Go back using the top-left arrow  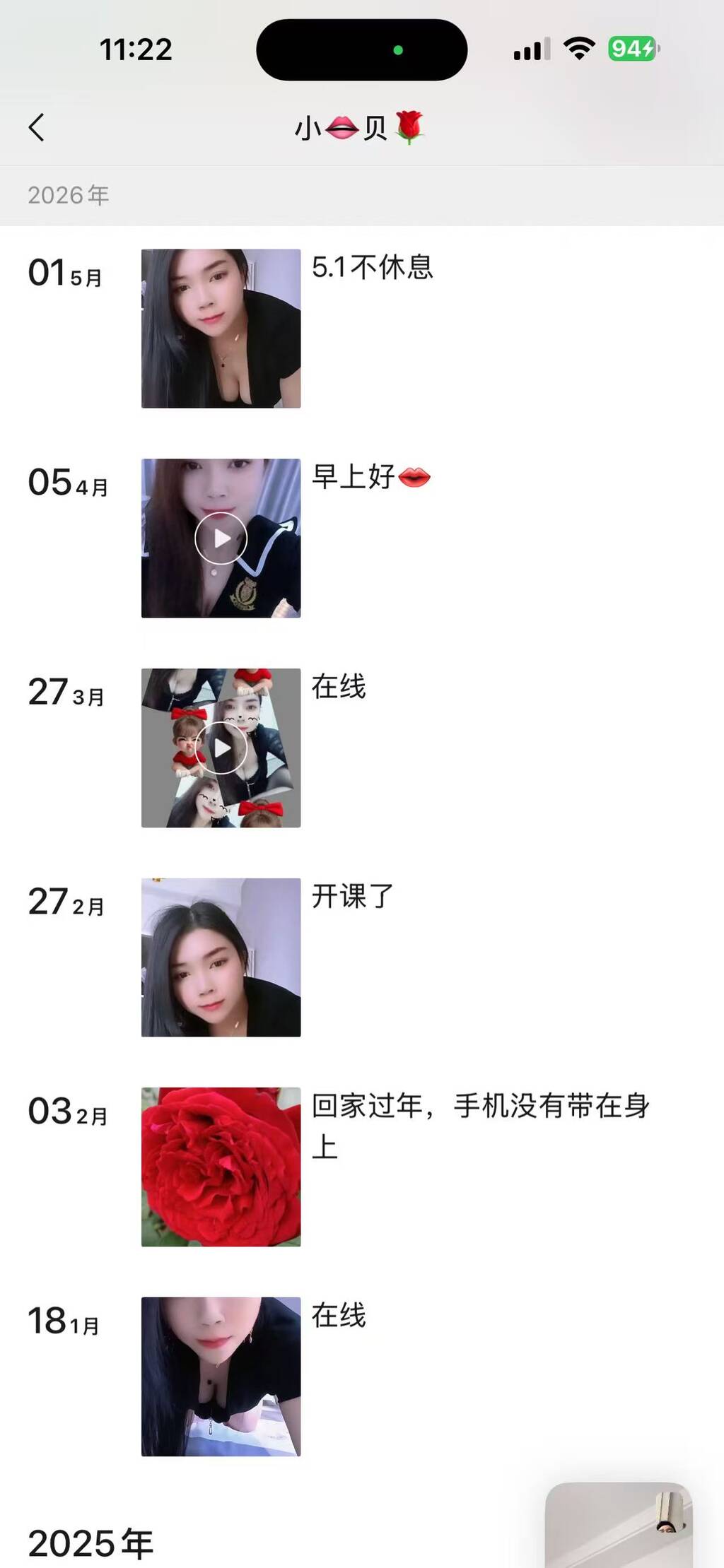pyautogui.click(x=37, y=128)
